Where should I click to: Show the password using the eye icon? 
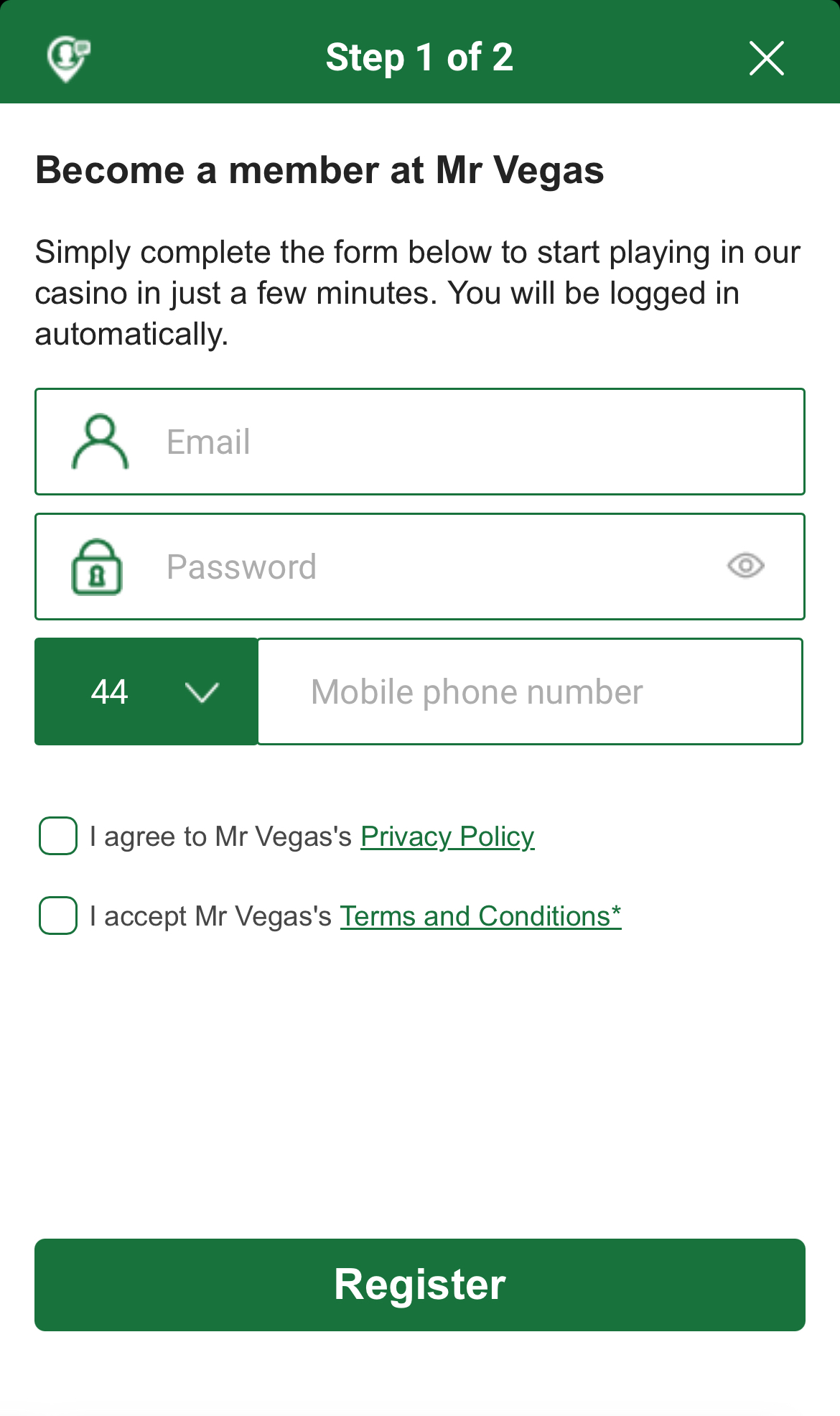point(745,567)
